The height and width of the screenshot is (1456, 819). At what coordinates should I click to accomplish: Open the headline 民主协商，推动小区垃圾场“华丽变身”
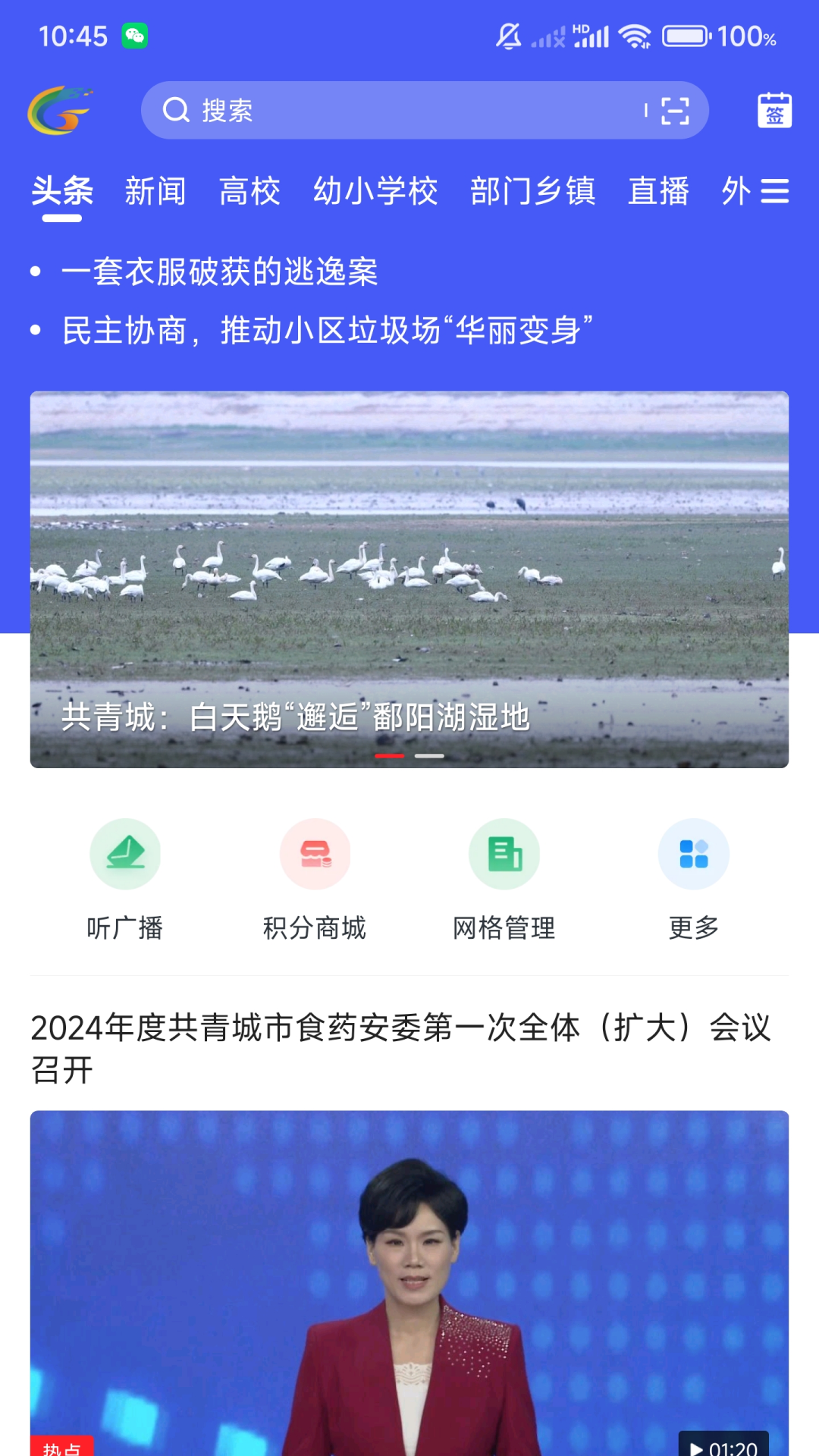326,331
